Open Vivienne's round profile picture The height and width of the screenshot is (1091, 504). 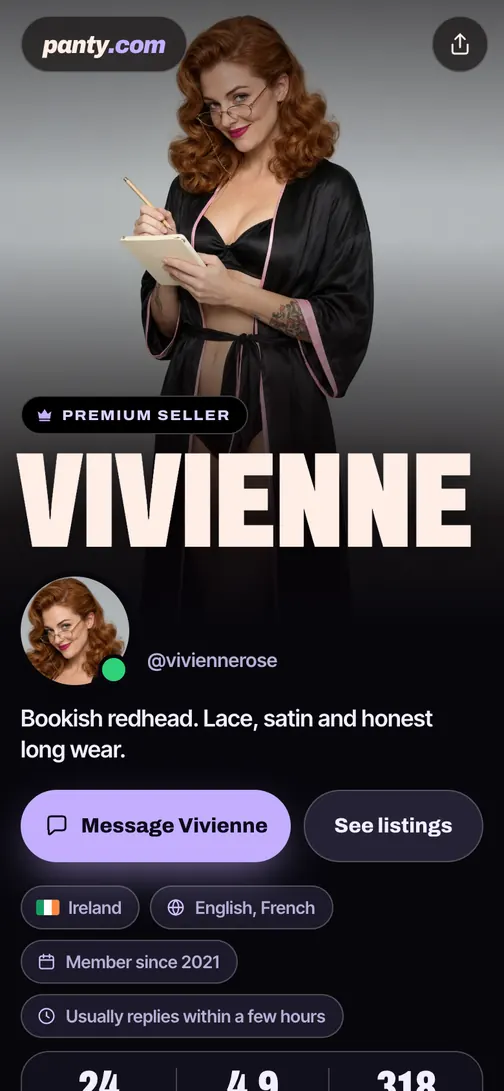[x=75, y=631]
